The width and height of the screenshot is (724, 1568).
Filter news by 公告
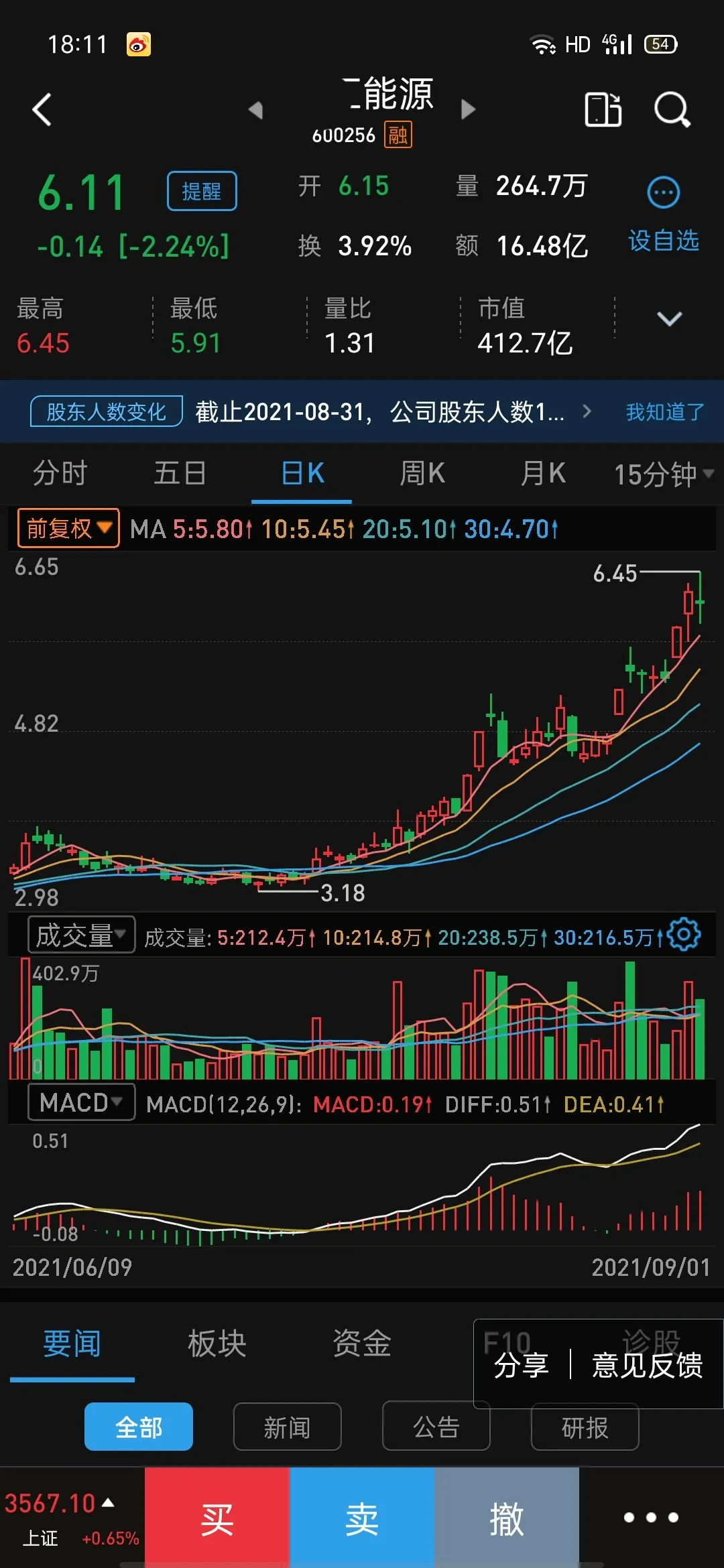coord(436,1427)
